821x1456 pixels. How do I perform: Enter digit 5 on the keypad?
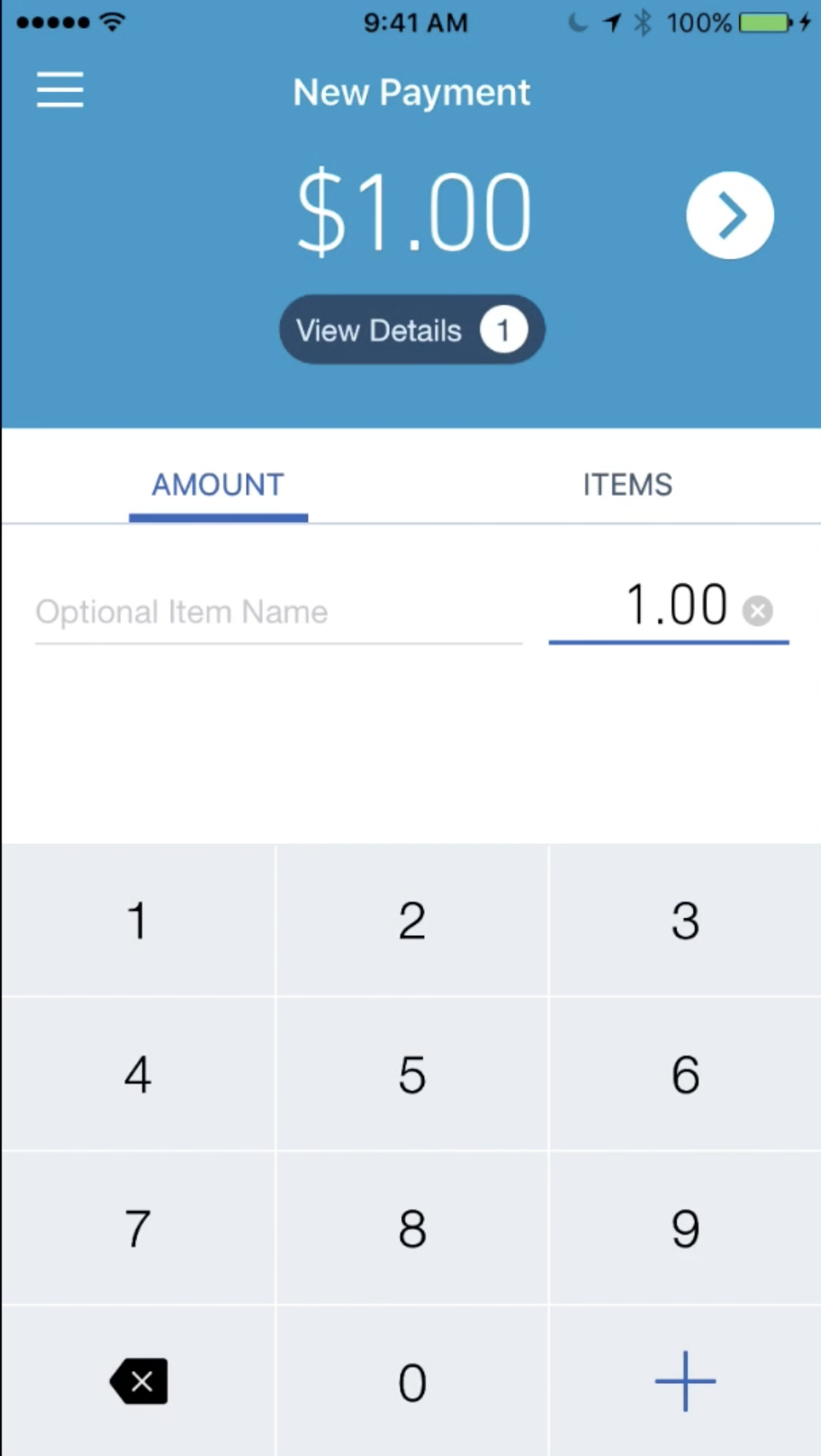point(411,1074)
